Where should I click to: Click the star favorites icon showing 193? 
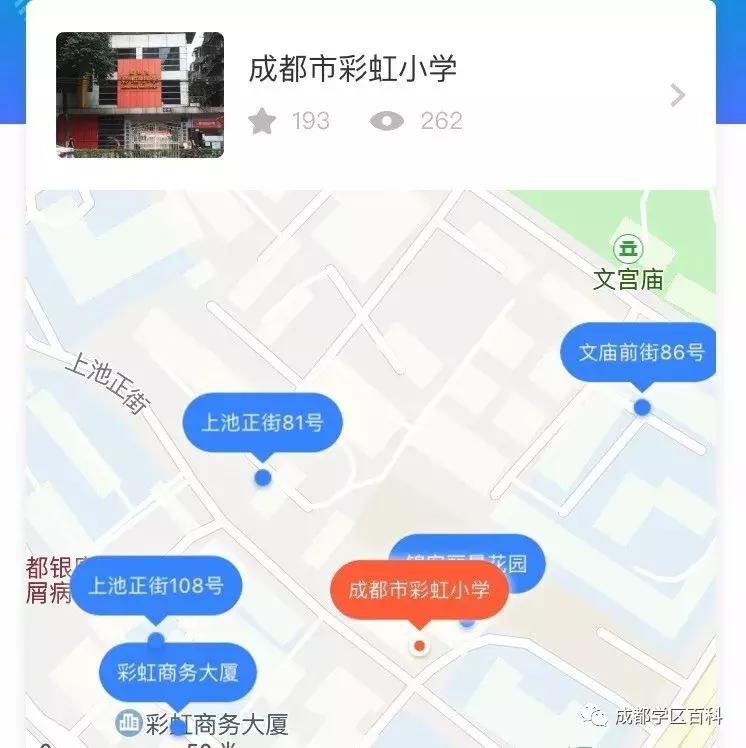(x=261, y=121)
